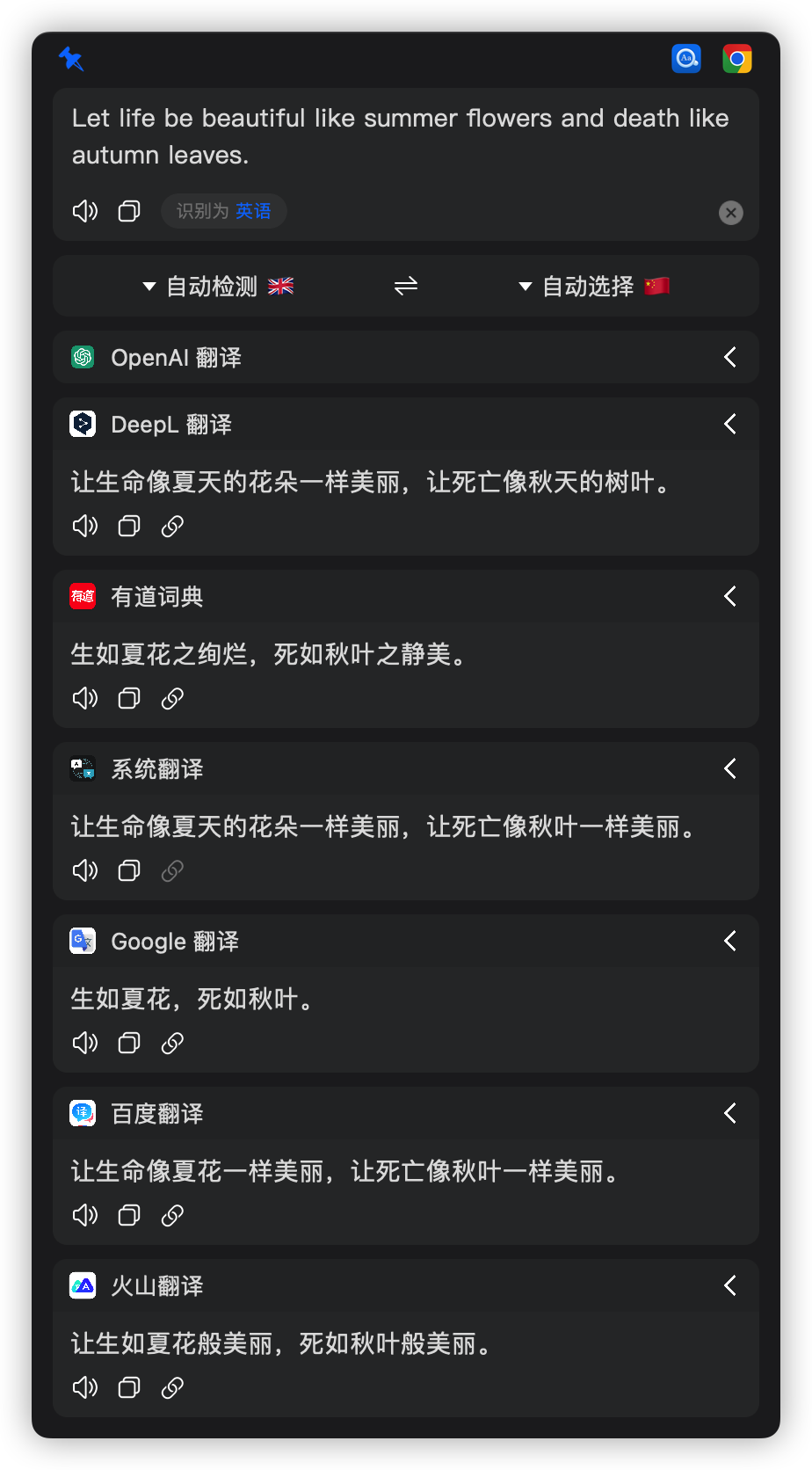Play the 百度翻译 result aloud
The height and width of the screenshot is (1470, 812).
point(84,1214)
